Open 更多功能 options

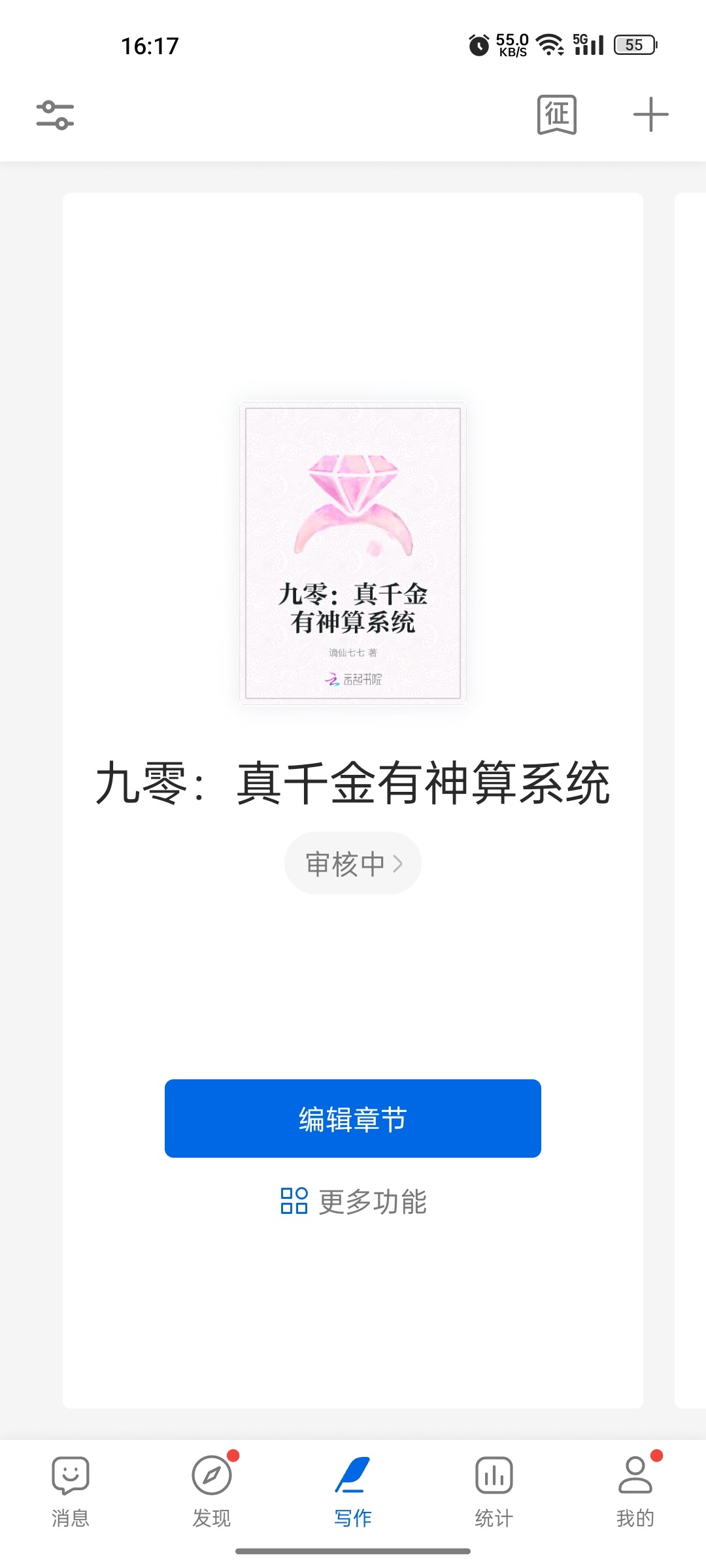point(353,1201)
